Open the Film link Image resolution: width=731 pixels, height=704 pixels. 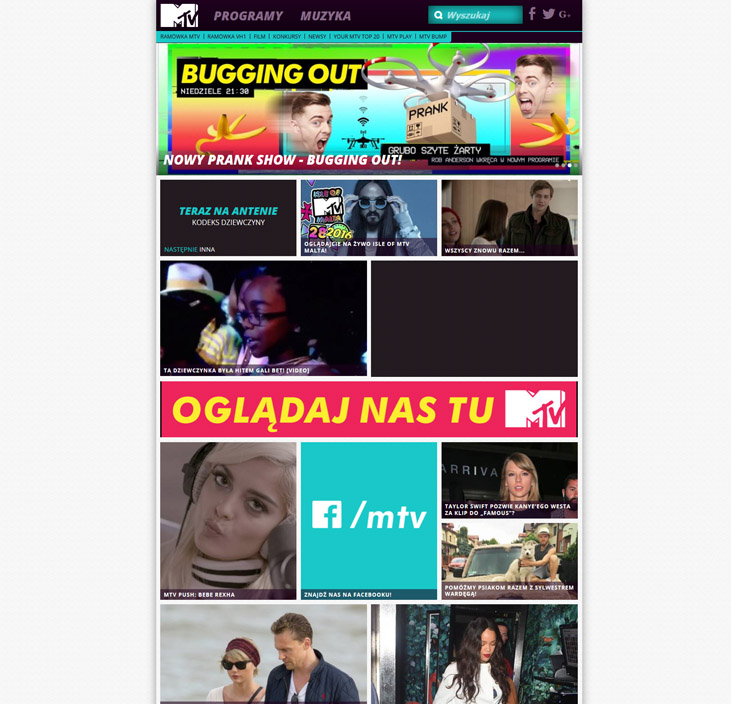tap(259, 37)
